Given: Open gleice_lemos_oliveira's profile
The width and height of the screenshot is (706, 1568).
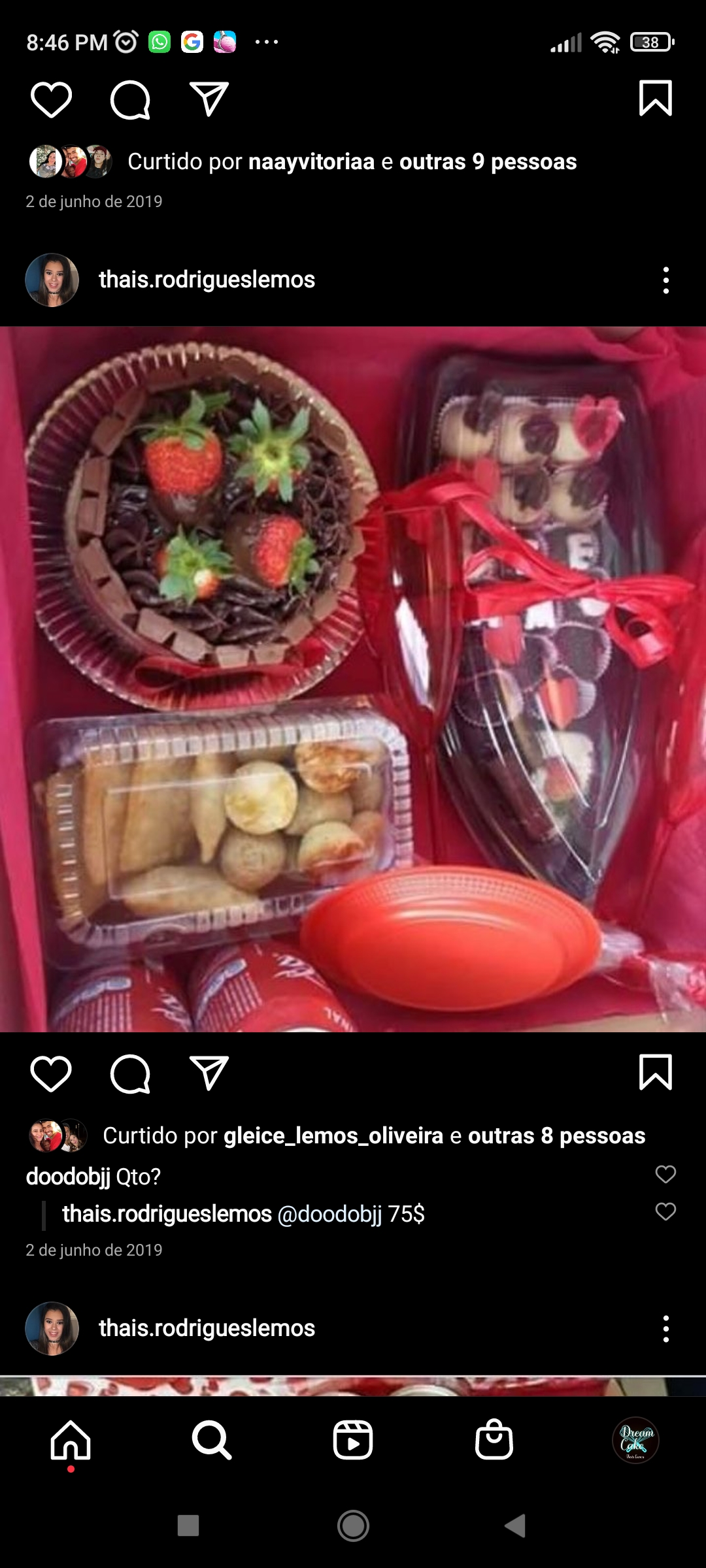Looking at the screenshot, I should coord(333,1135).
